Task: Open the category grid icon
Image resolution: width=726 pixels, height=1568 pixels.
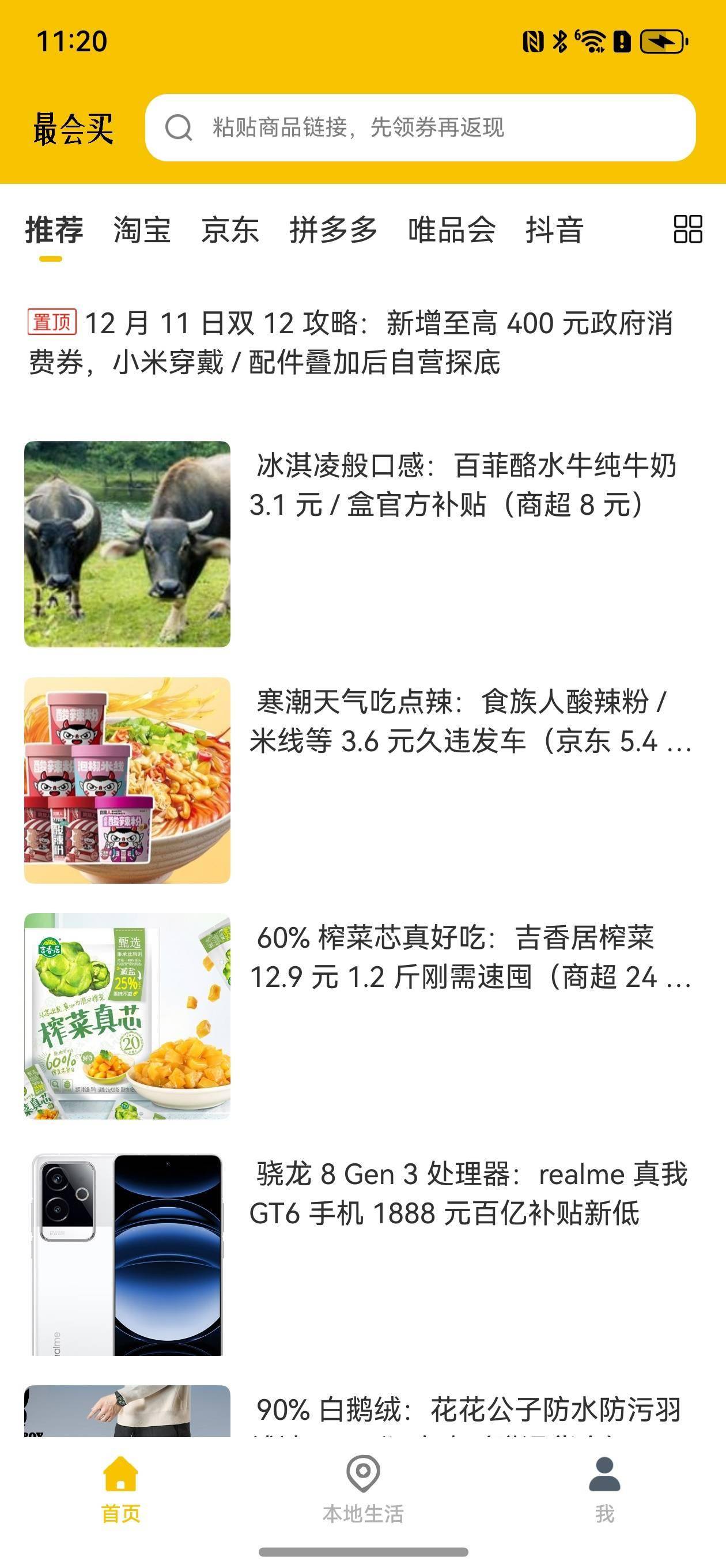Action: [687, 229]
